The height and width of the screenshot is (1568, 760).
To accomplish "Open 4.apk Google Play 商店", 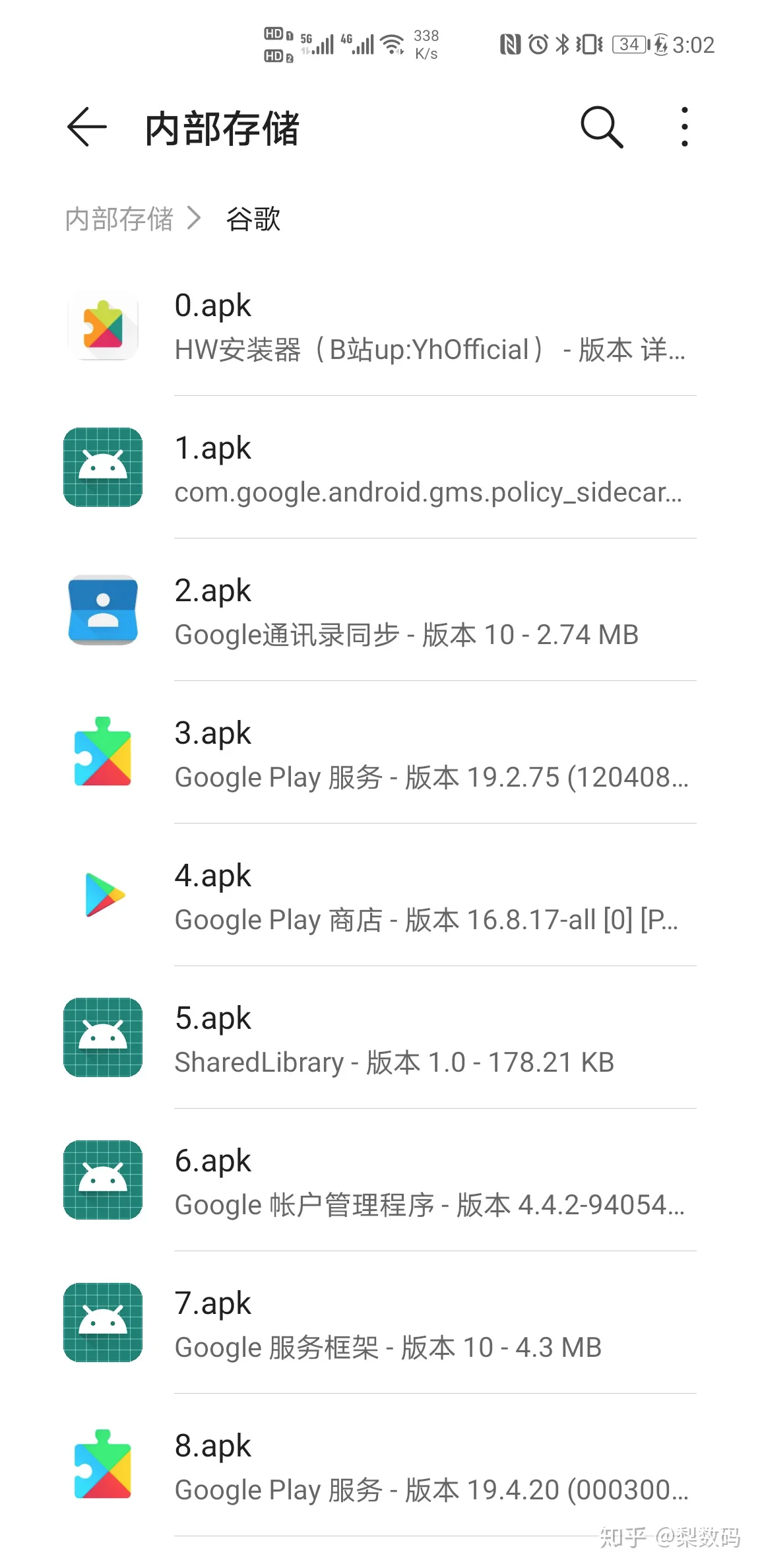I will [380, 896].
